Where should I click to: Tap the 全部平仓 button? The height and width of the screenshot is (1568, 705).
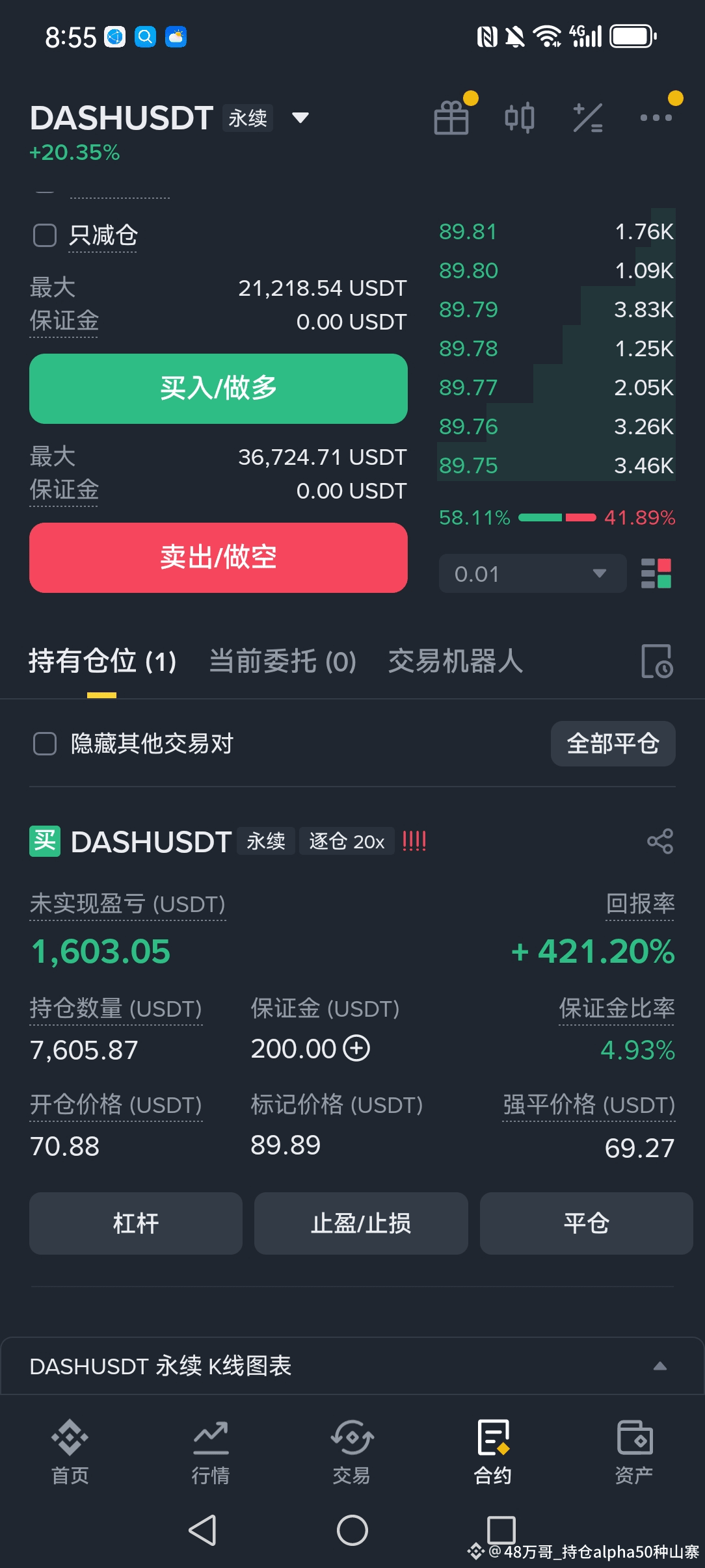point(613,744)
